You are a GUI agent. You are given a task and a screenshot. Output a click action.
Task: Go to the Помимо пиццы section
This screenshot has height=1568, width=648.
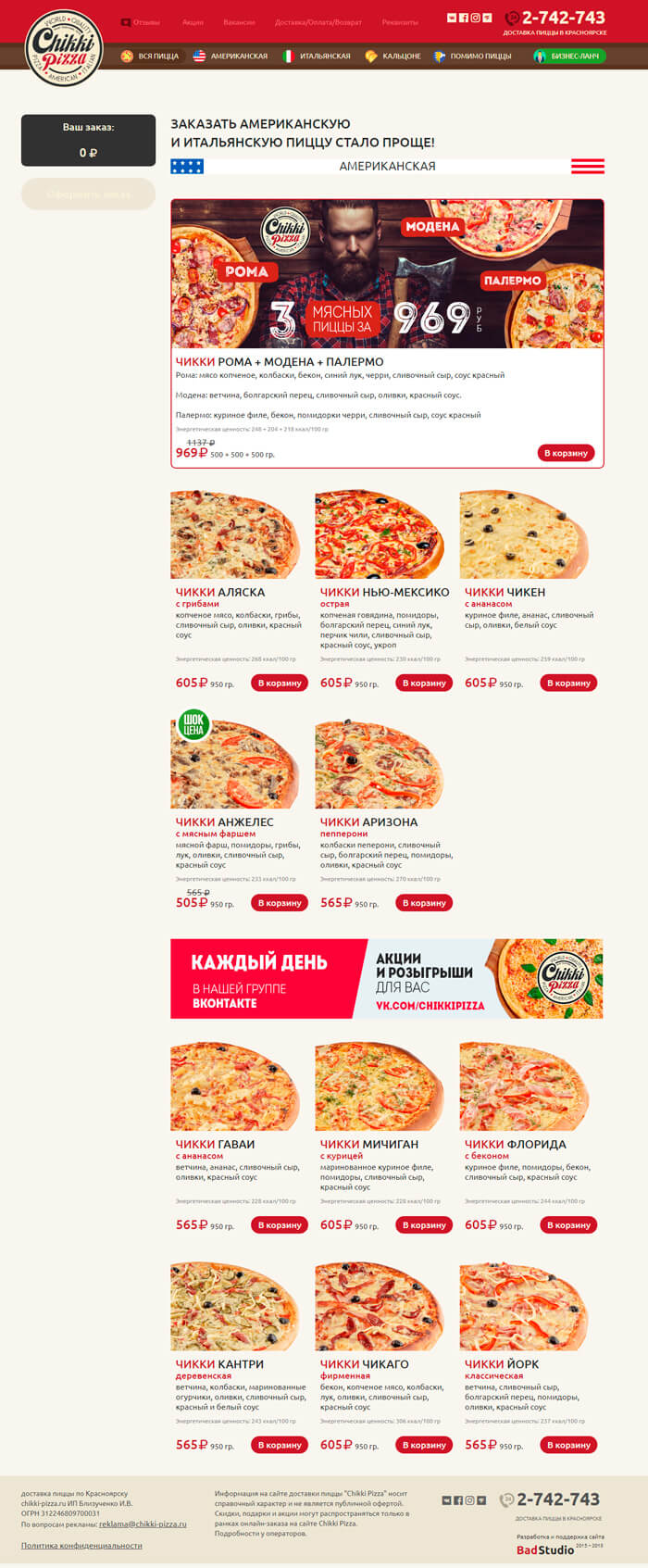480,56
